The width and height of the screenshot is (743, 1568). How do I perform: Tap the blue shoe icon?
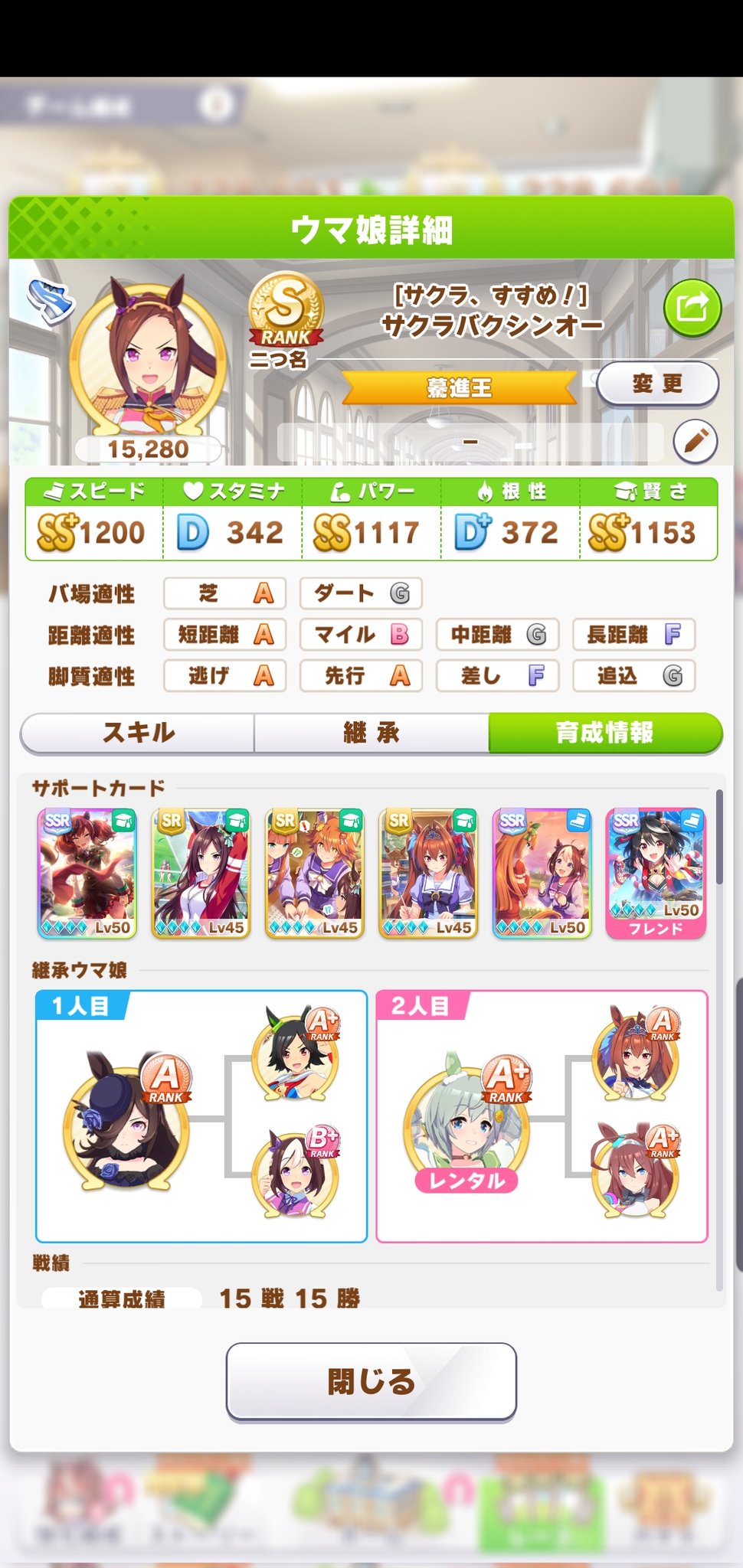pyautogui.click(x=50, y=302)
